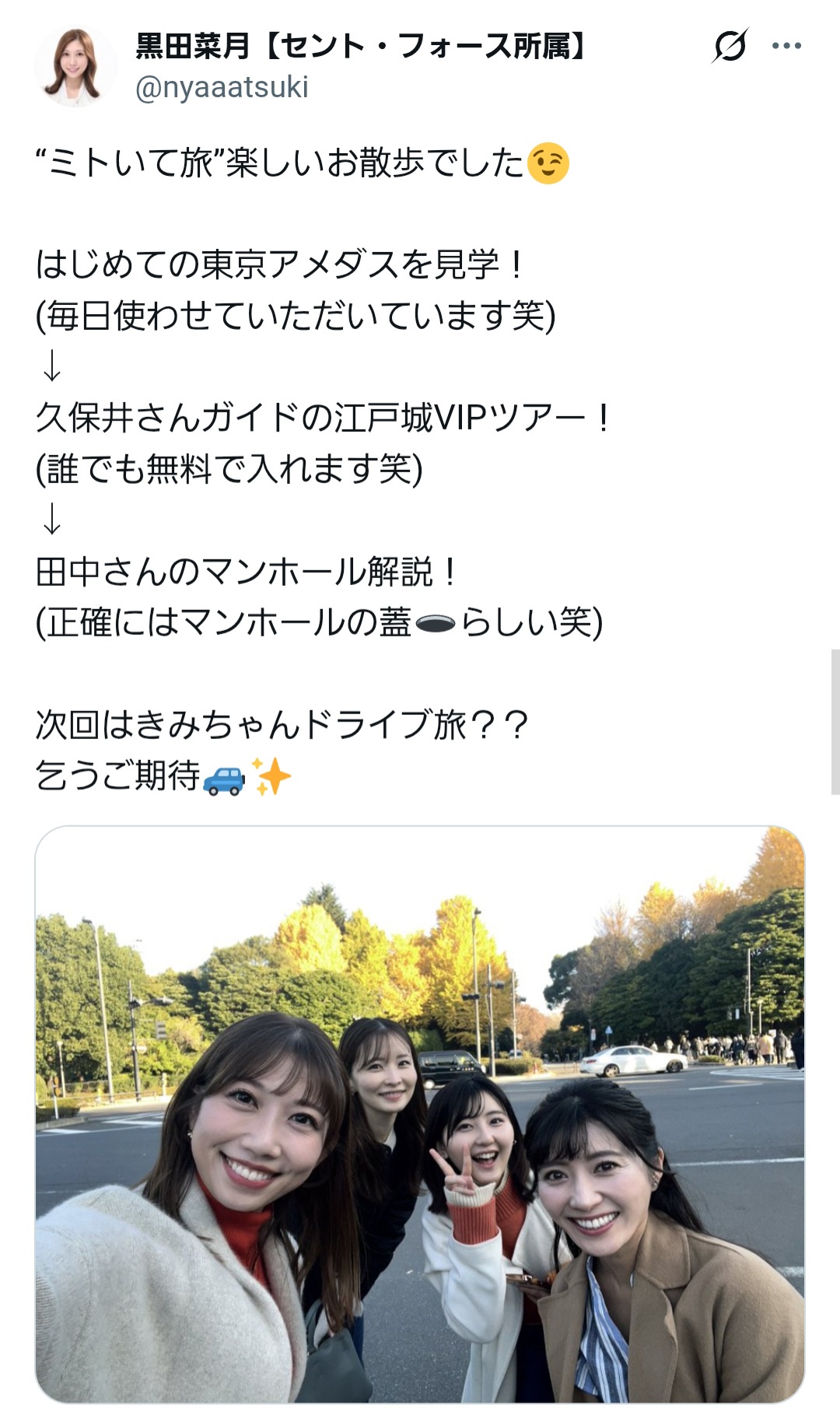Screen dimensions: 840x1408
Task: Open the Grok icon on the post
Action: pos(730,46)
